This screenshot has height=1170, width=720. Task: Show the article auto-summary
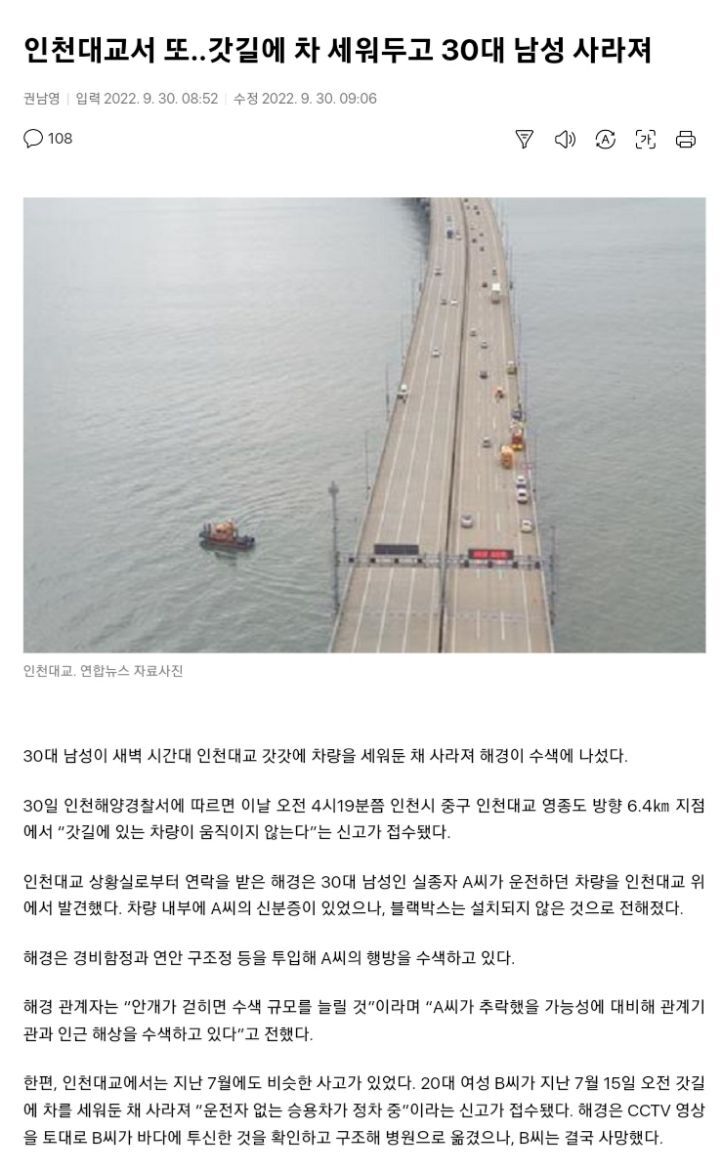[x=525, y=139]
